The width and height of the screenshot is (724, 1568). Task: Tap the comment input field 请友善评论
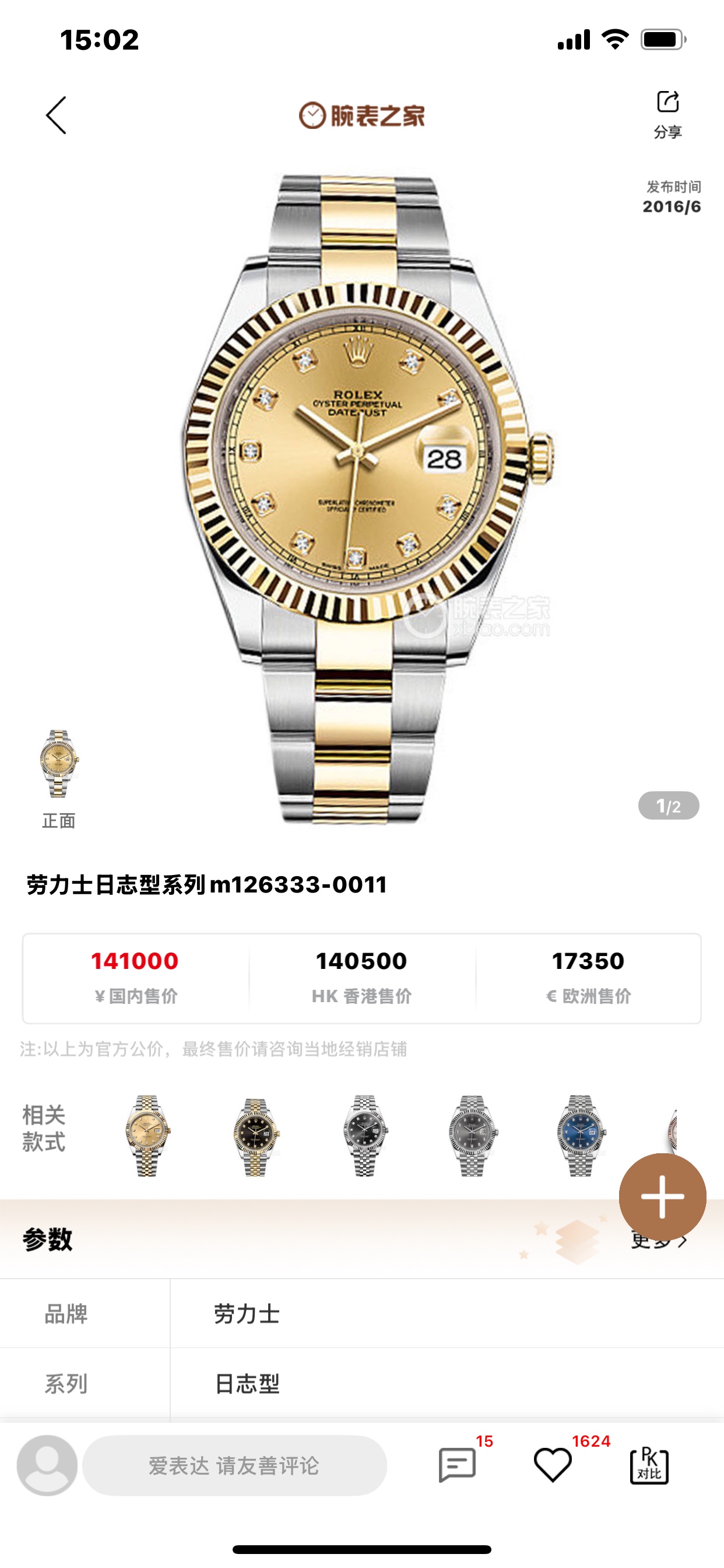[234, 1466]
